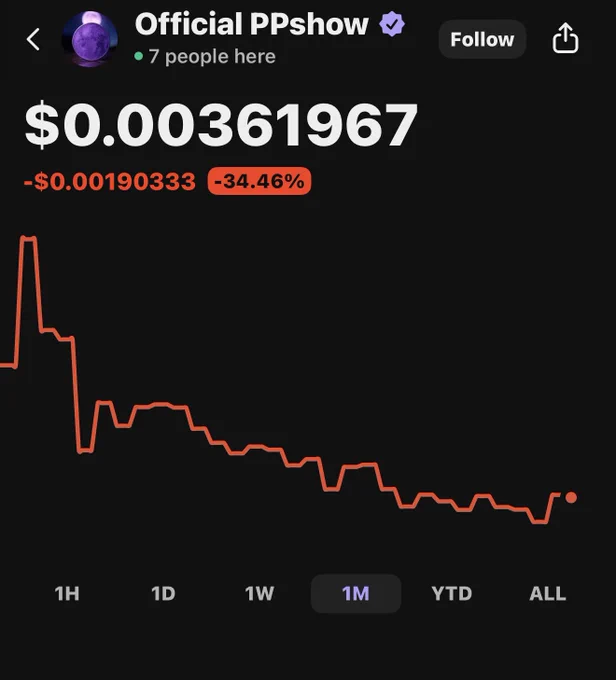616x680 pixels.
Task: Select the 1M time range
Action: click(356, 594)
